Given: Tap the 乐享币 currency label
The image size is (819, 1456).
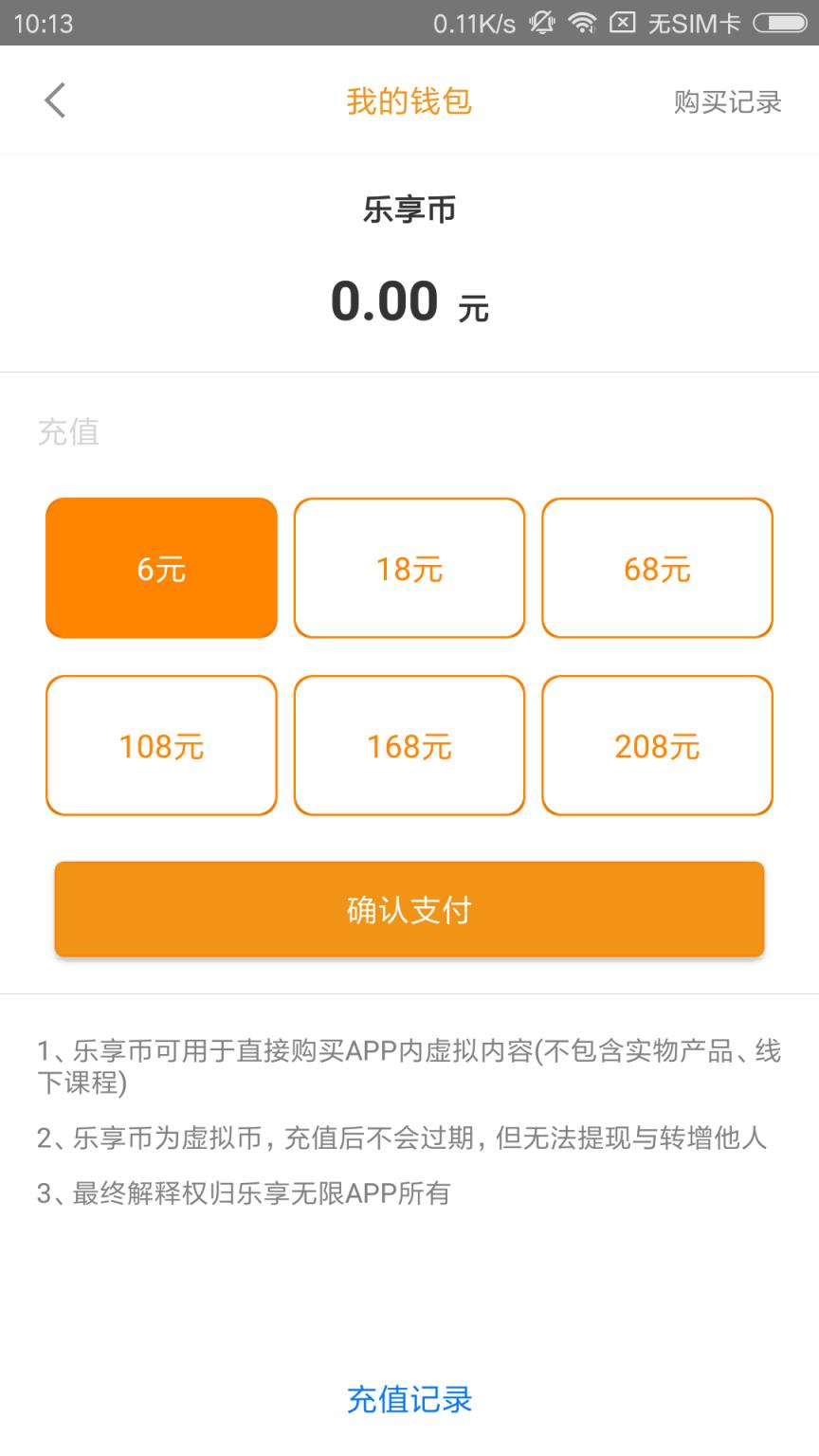Looking at the screenshot, I should click(409, 209).
